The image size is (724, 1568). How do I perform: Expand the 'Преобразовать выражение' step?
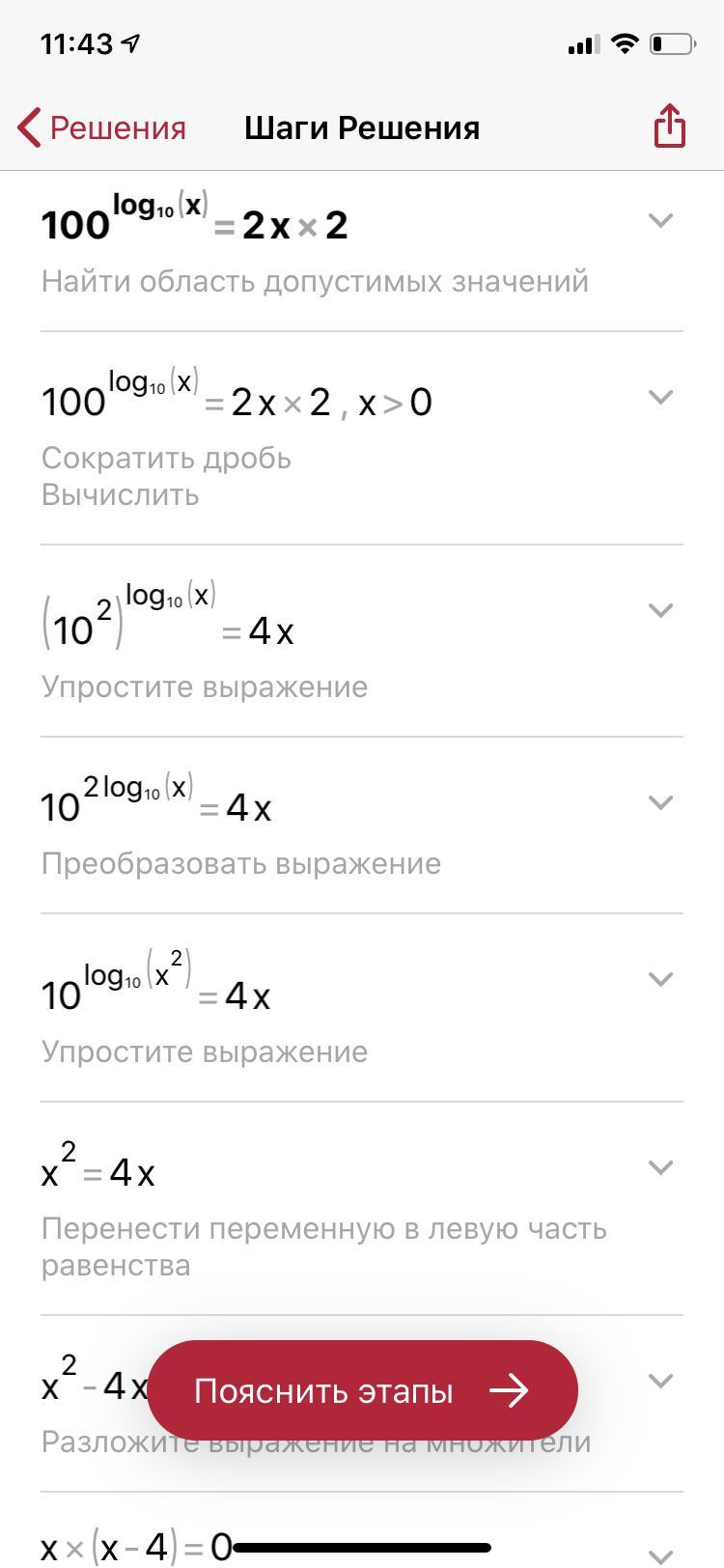[x=660, y=802]
